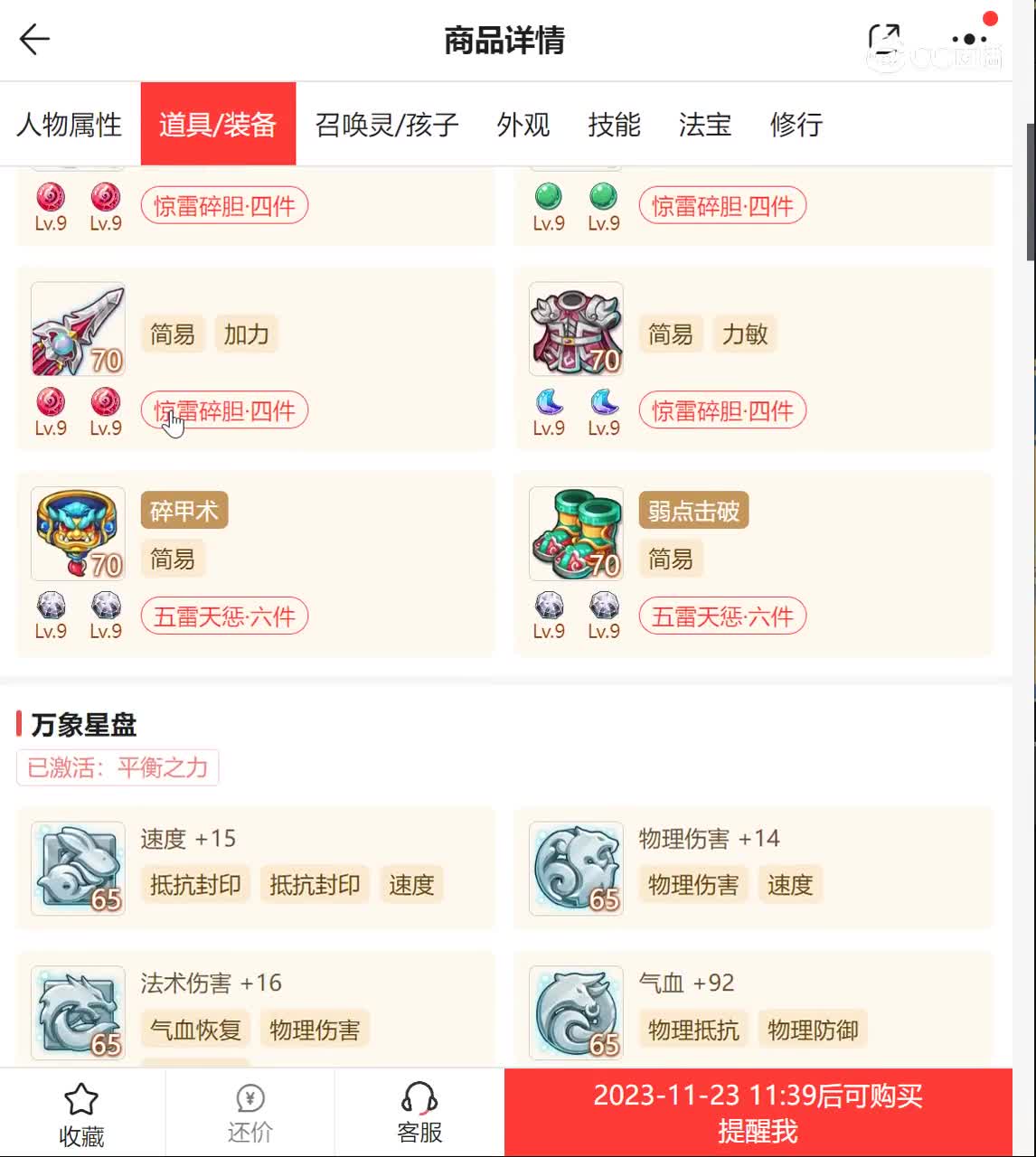1036x1157 pixels.
Task: View the 法宝 tab
Action: click(x=705, y=124)
